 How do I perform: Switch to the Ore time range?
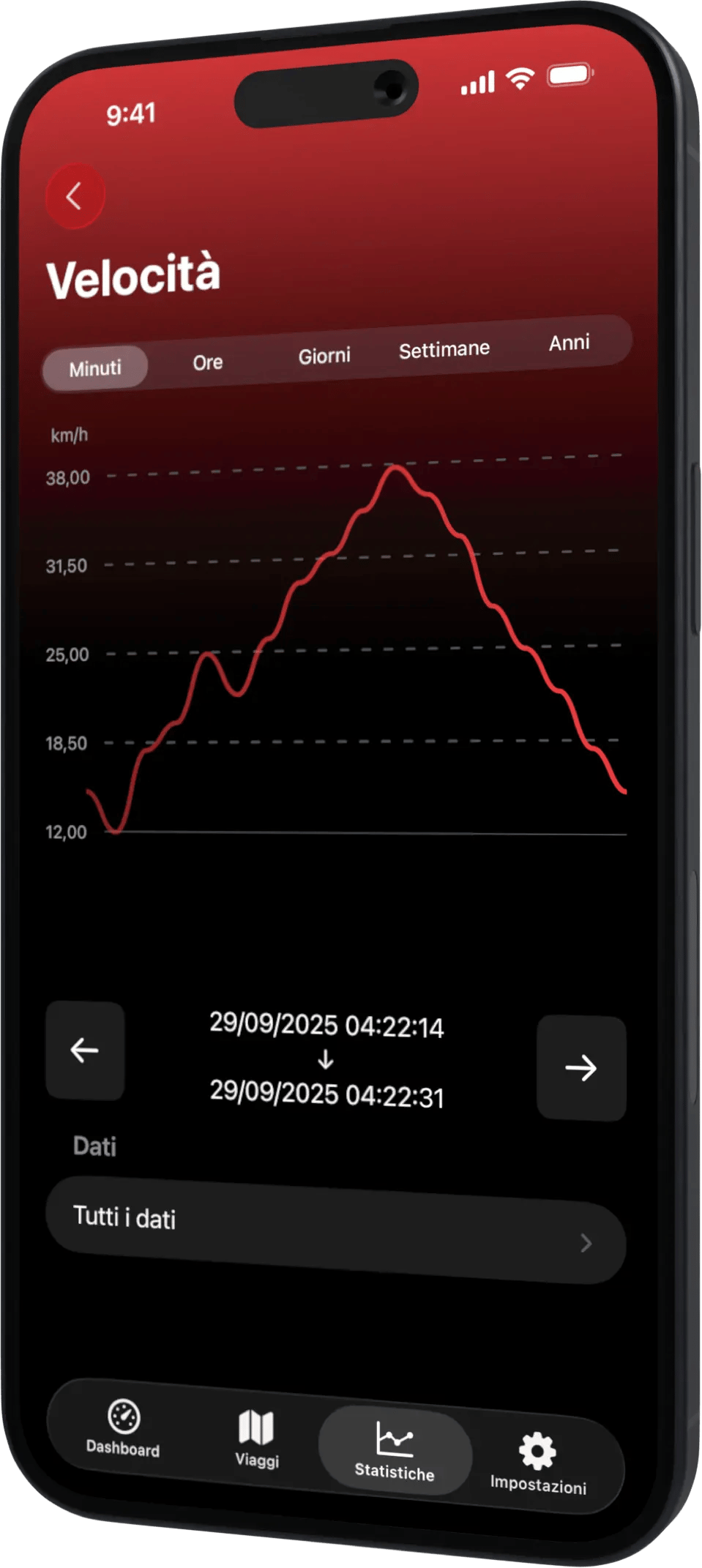[207, 362]
